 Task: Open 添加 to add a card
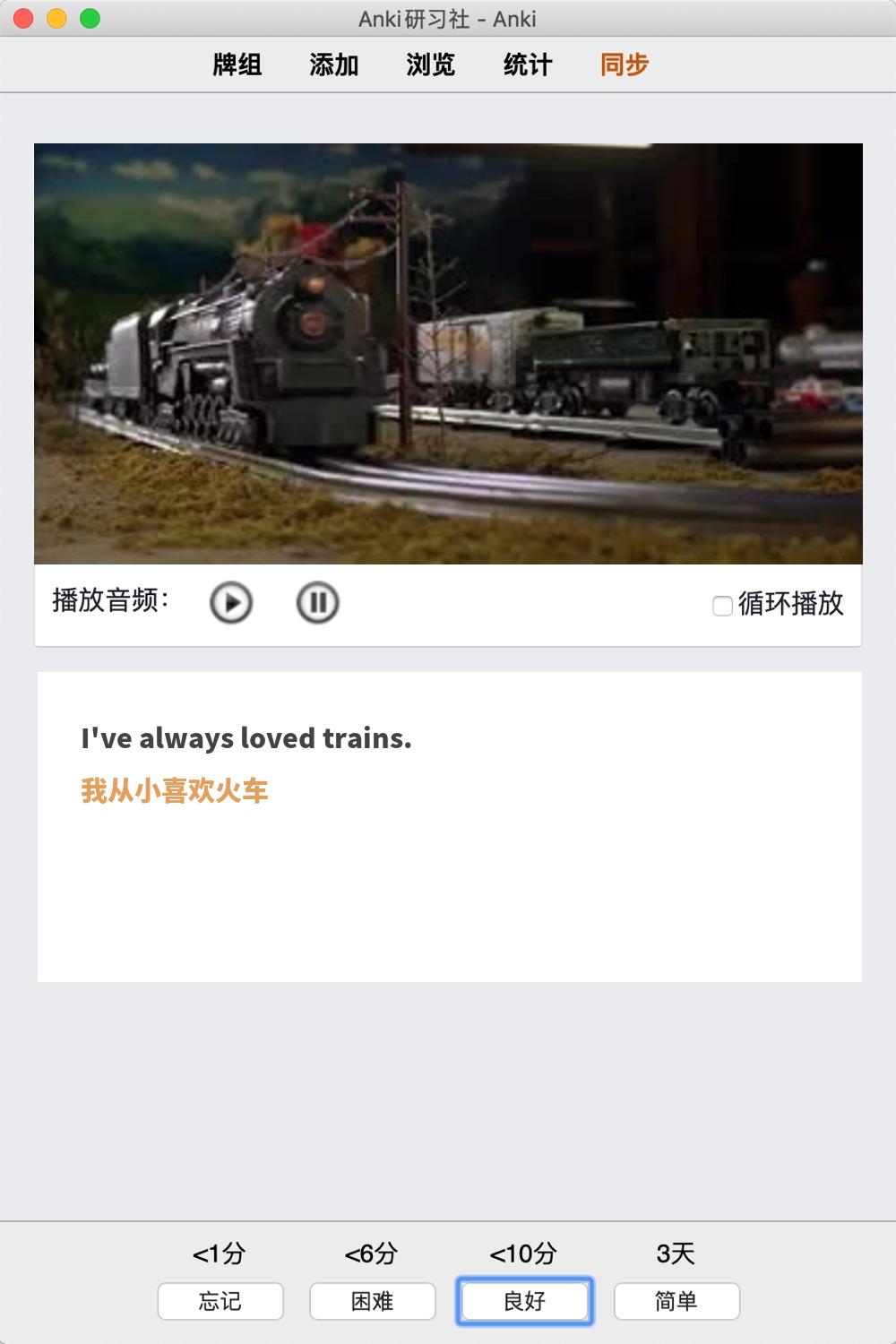pos(334,65)
